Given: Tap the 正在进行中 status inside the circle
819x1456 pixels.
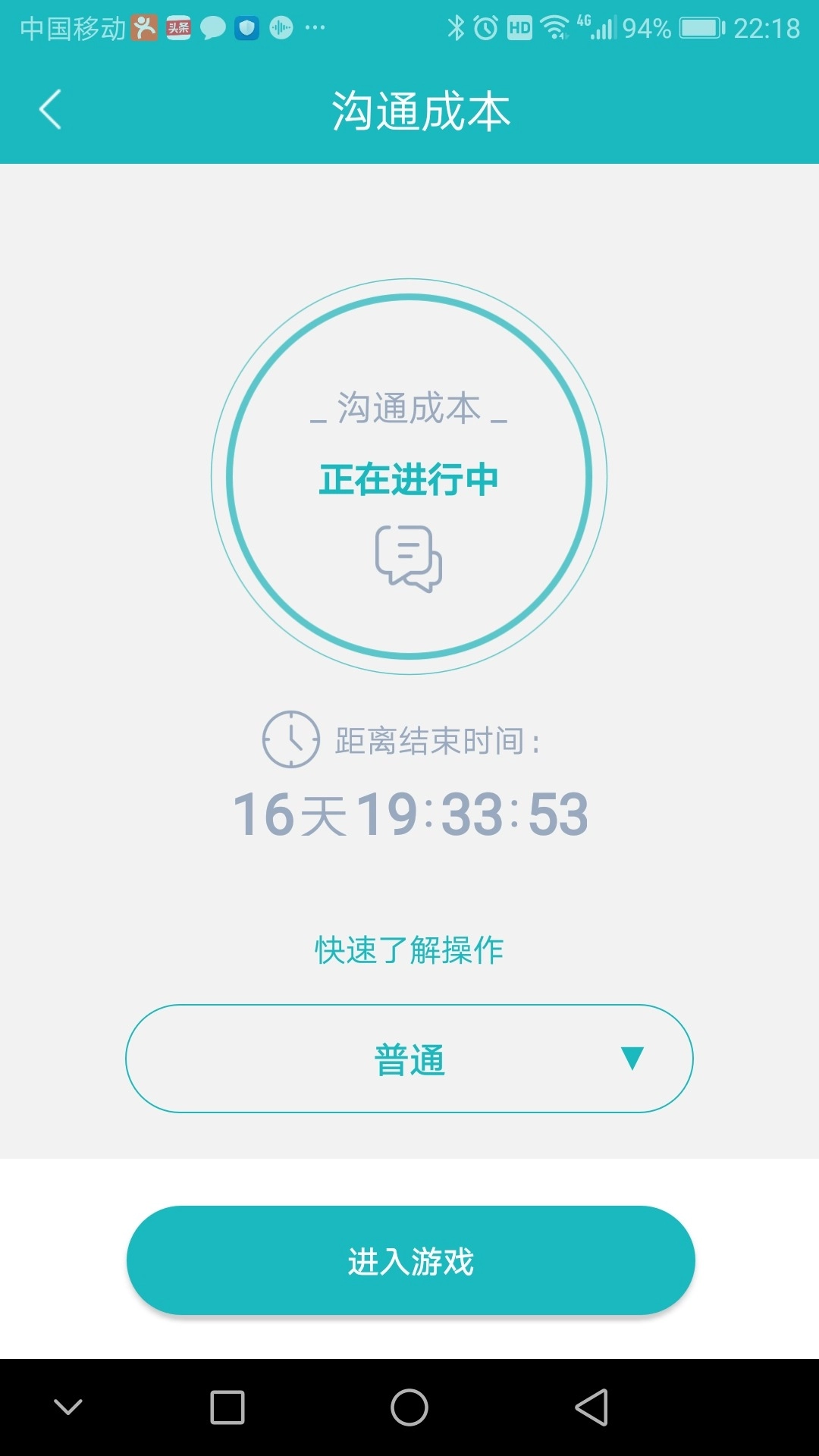Looking at the screenshot, I should (x=409, y=480).
